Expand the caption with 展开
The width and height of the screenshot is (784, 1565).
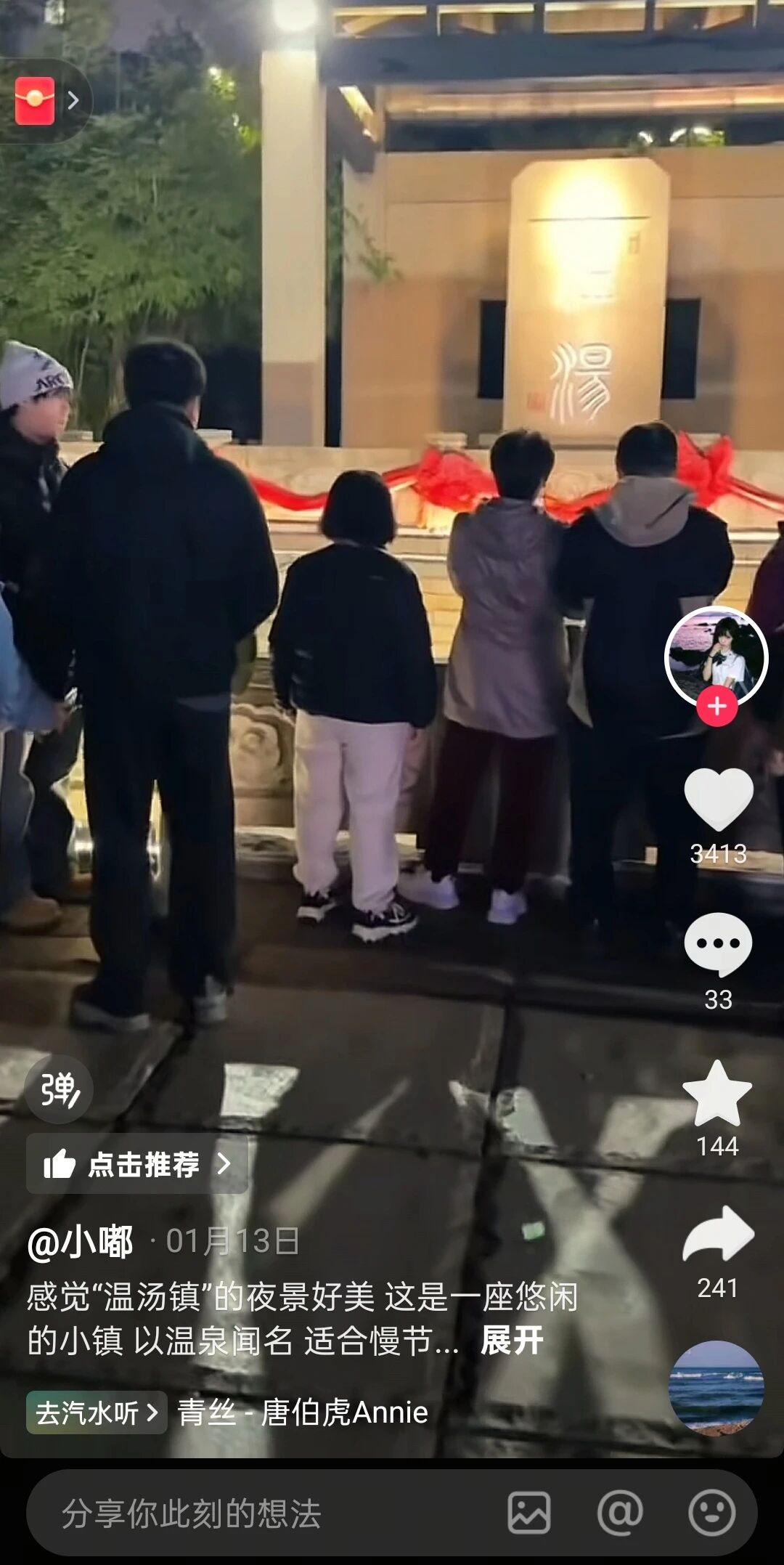click(x=512, y=1341)
